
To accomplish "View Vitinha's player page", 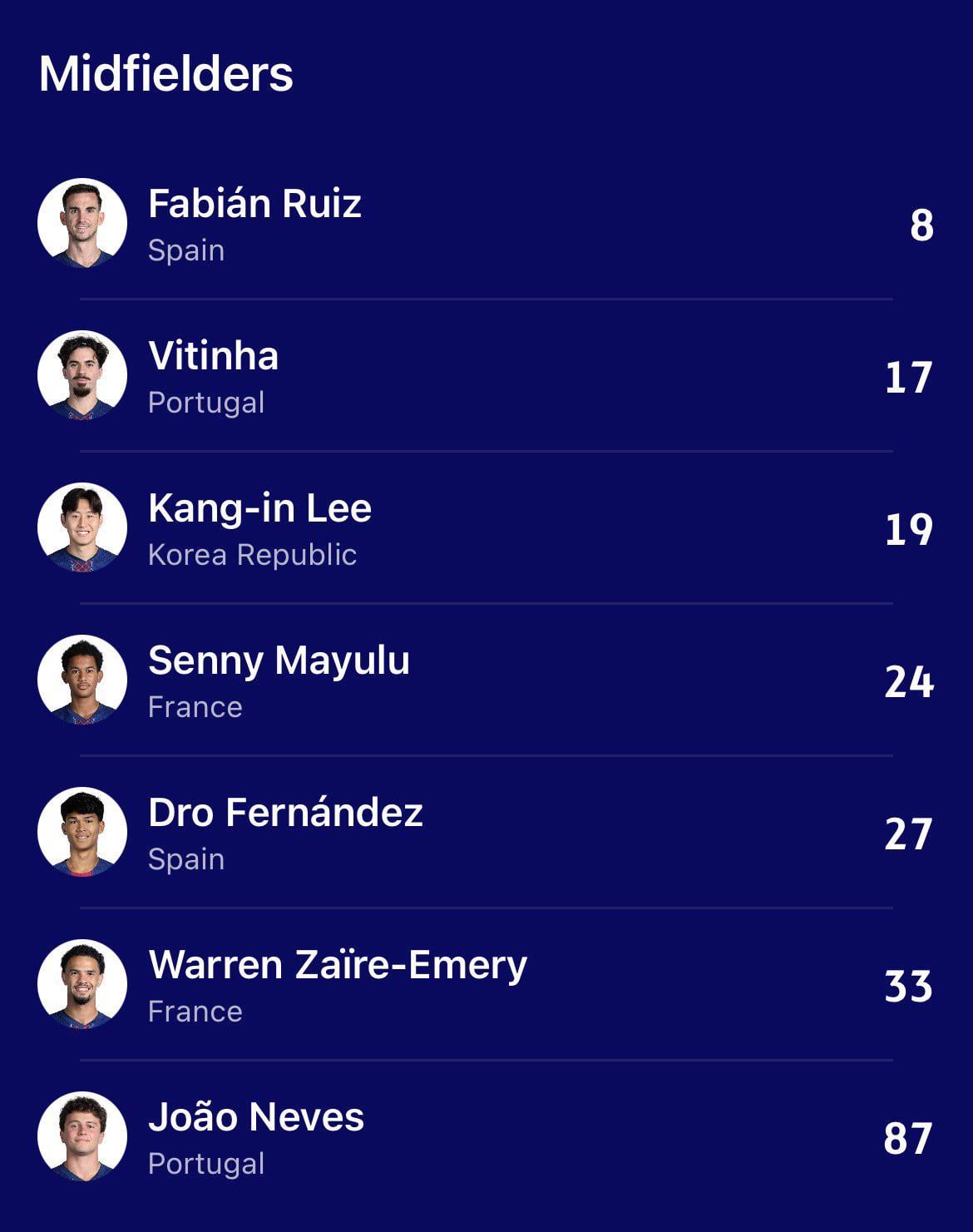I will click(214, 357).
